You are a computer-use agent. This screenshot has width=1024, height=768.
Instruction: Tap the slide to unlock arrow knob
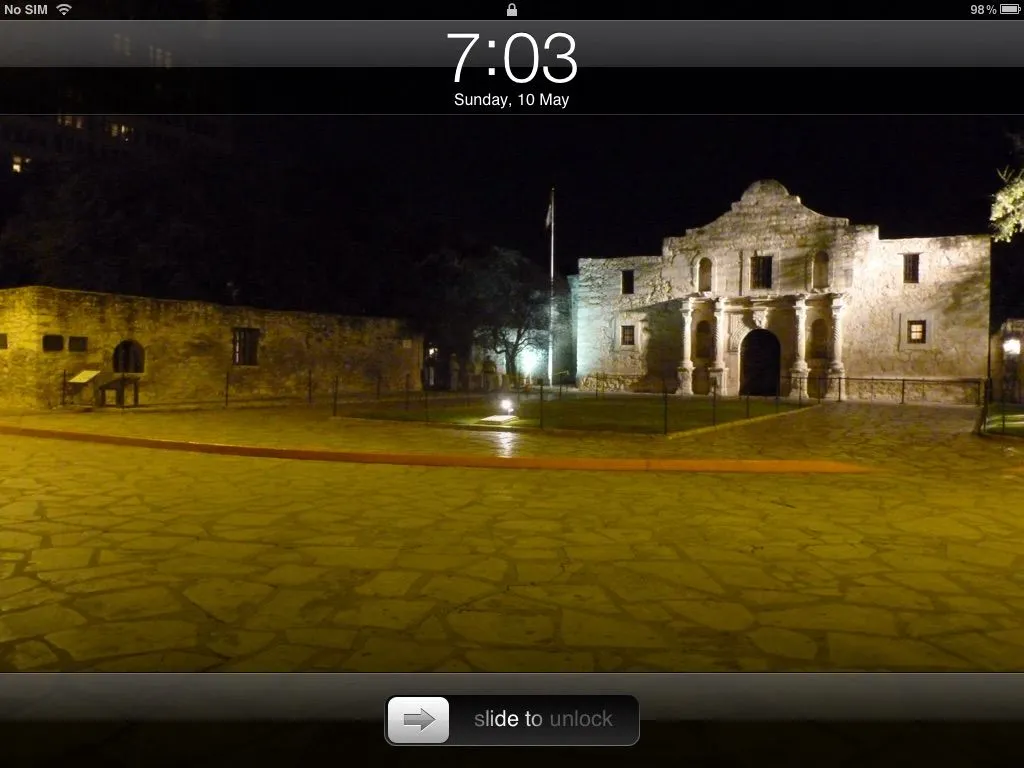(x=418, y=720)
